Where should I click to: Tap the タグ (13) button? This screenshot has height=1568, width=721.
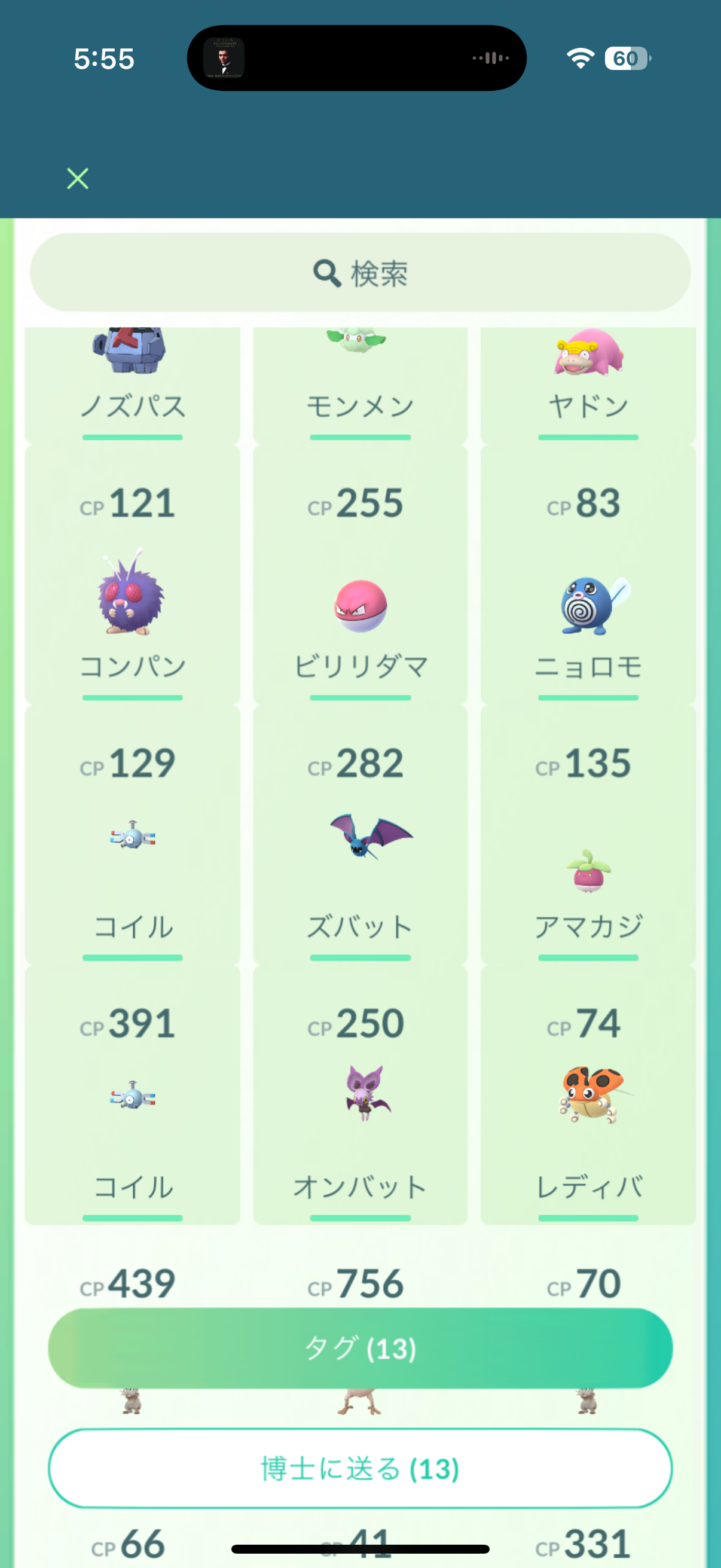(360, 1348)
